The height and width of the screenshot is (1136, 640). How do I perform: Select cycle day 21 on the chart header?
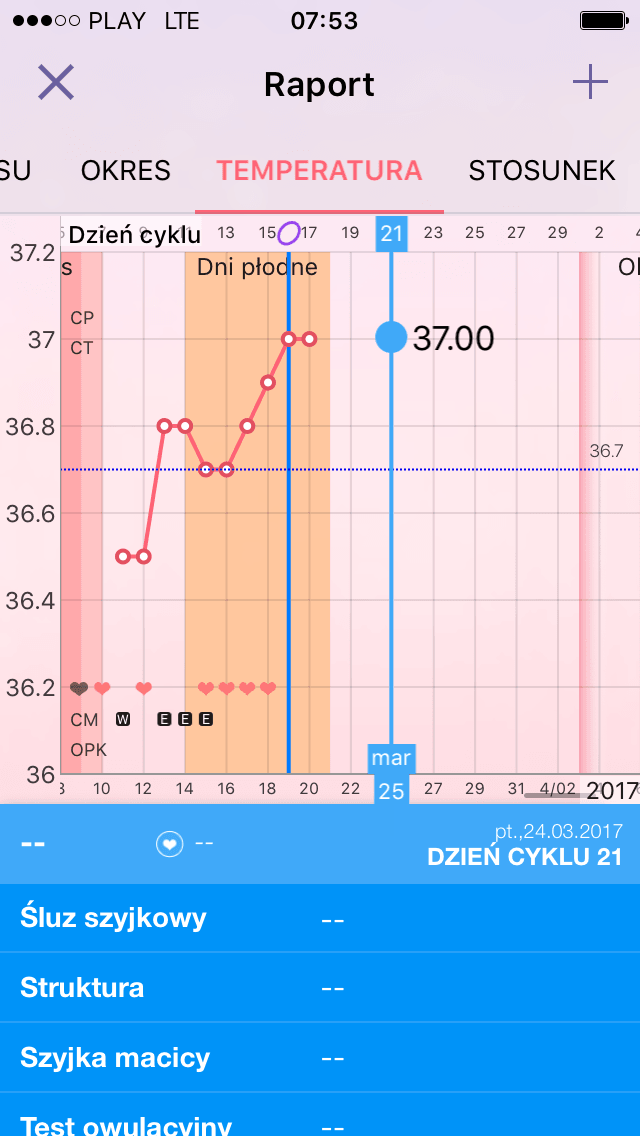click(x=391, y=234)
